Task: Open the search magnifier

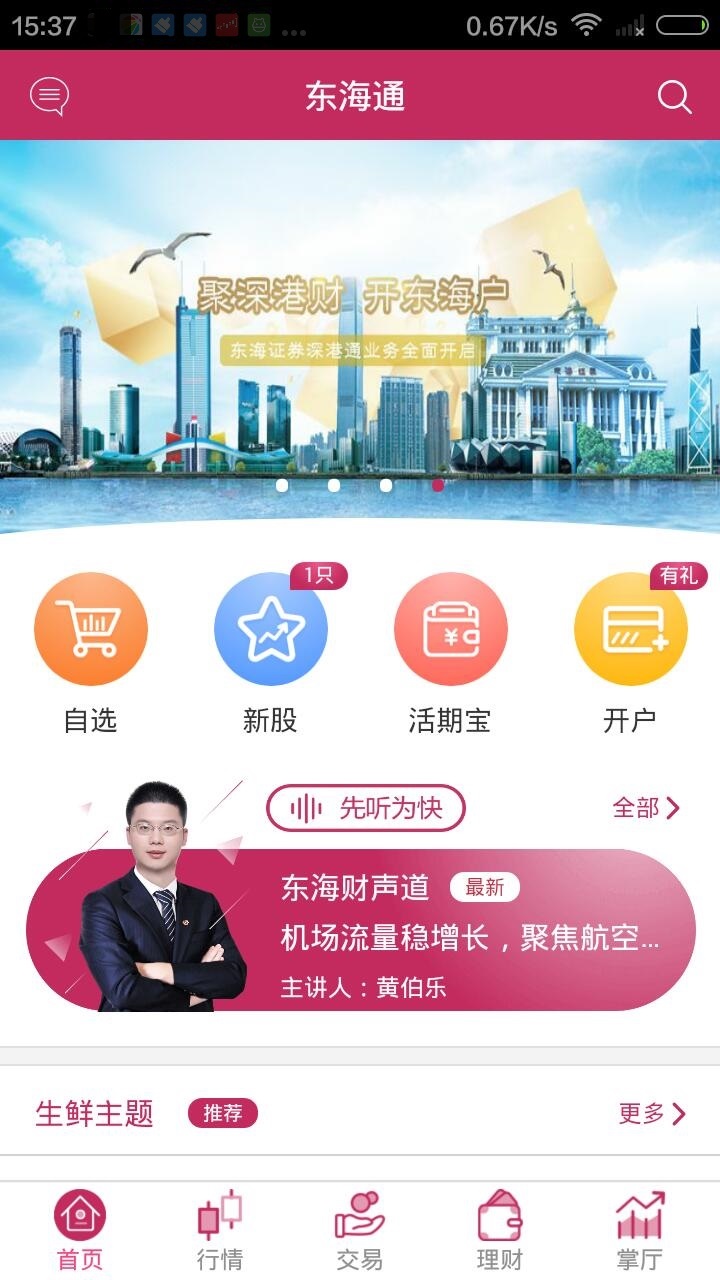Action: point(674,97)
